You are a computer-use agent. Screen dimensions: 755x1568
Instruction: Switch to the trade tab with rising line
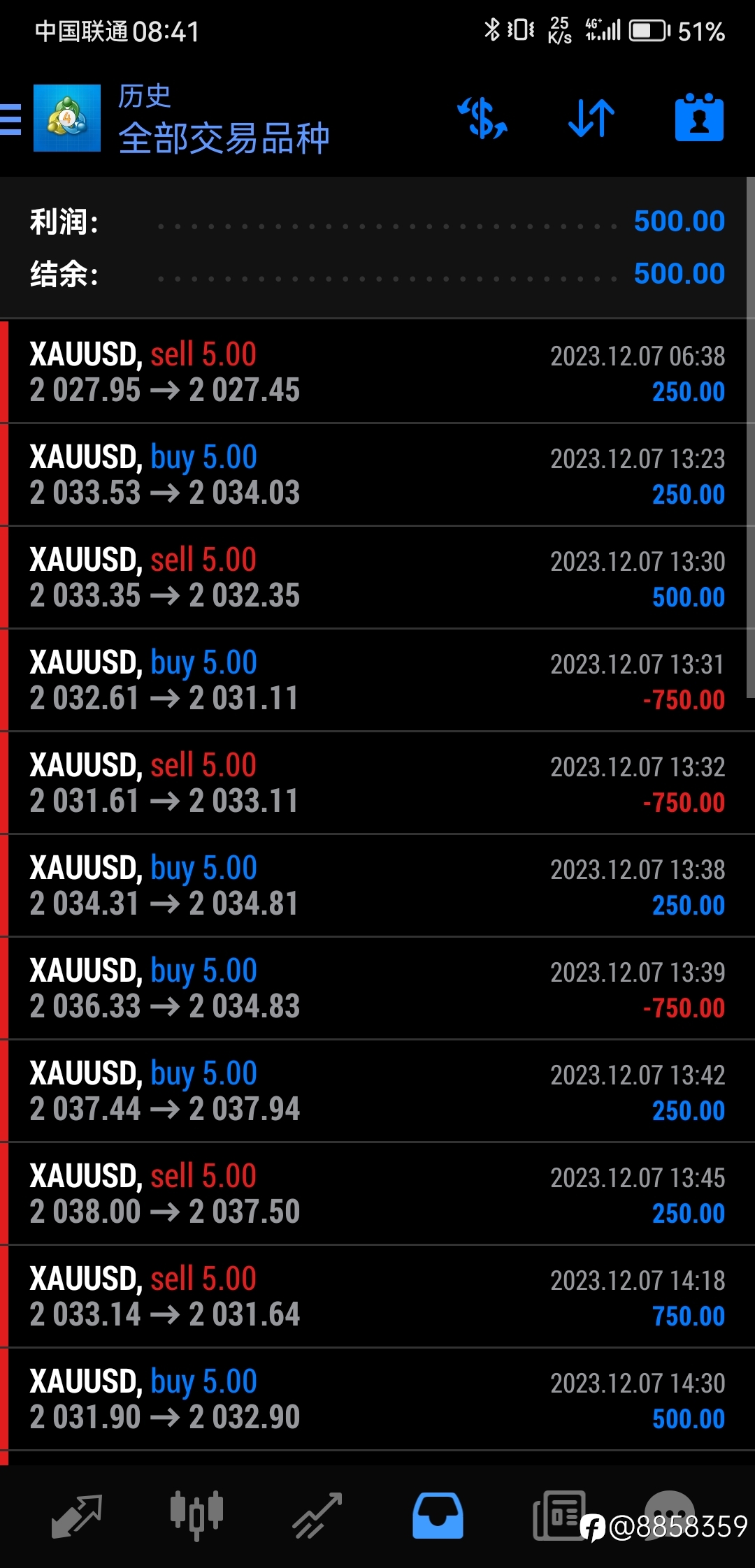[317, 1516]
